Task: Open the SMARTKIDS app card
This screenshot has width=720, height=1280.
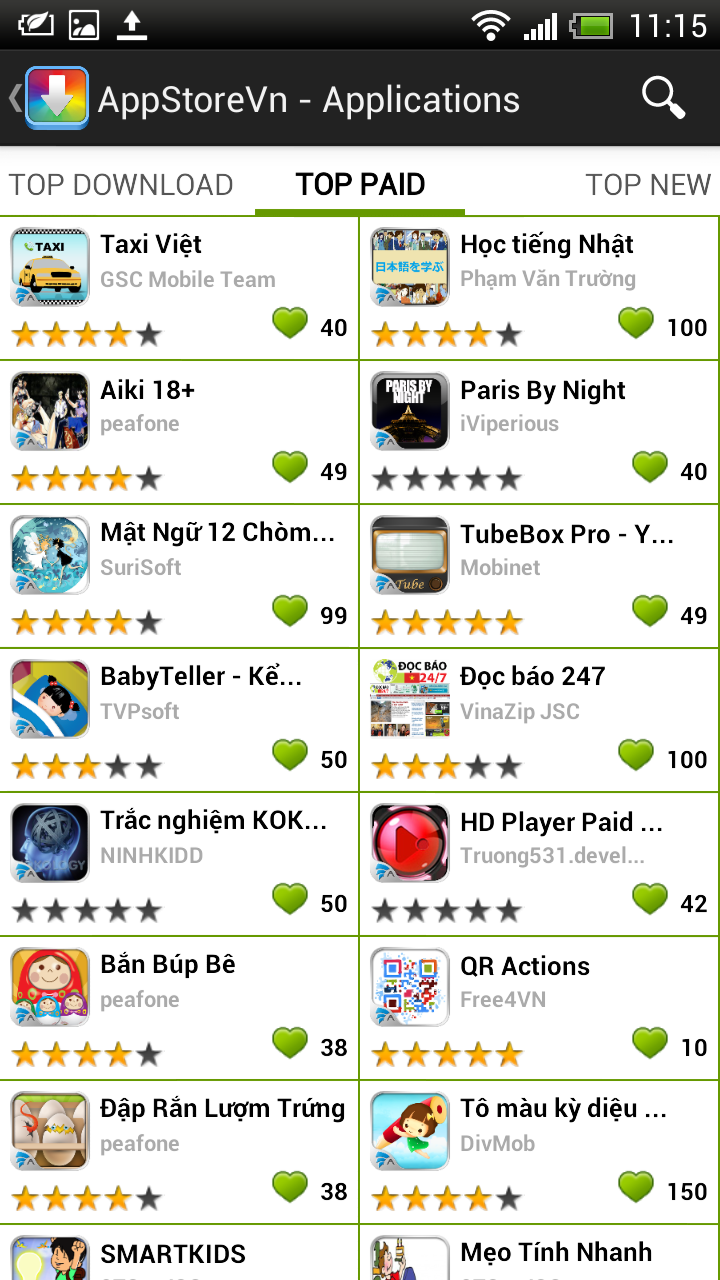Action: click(x=180, y=1254)
